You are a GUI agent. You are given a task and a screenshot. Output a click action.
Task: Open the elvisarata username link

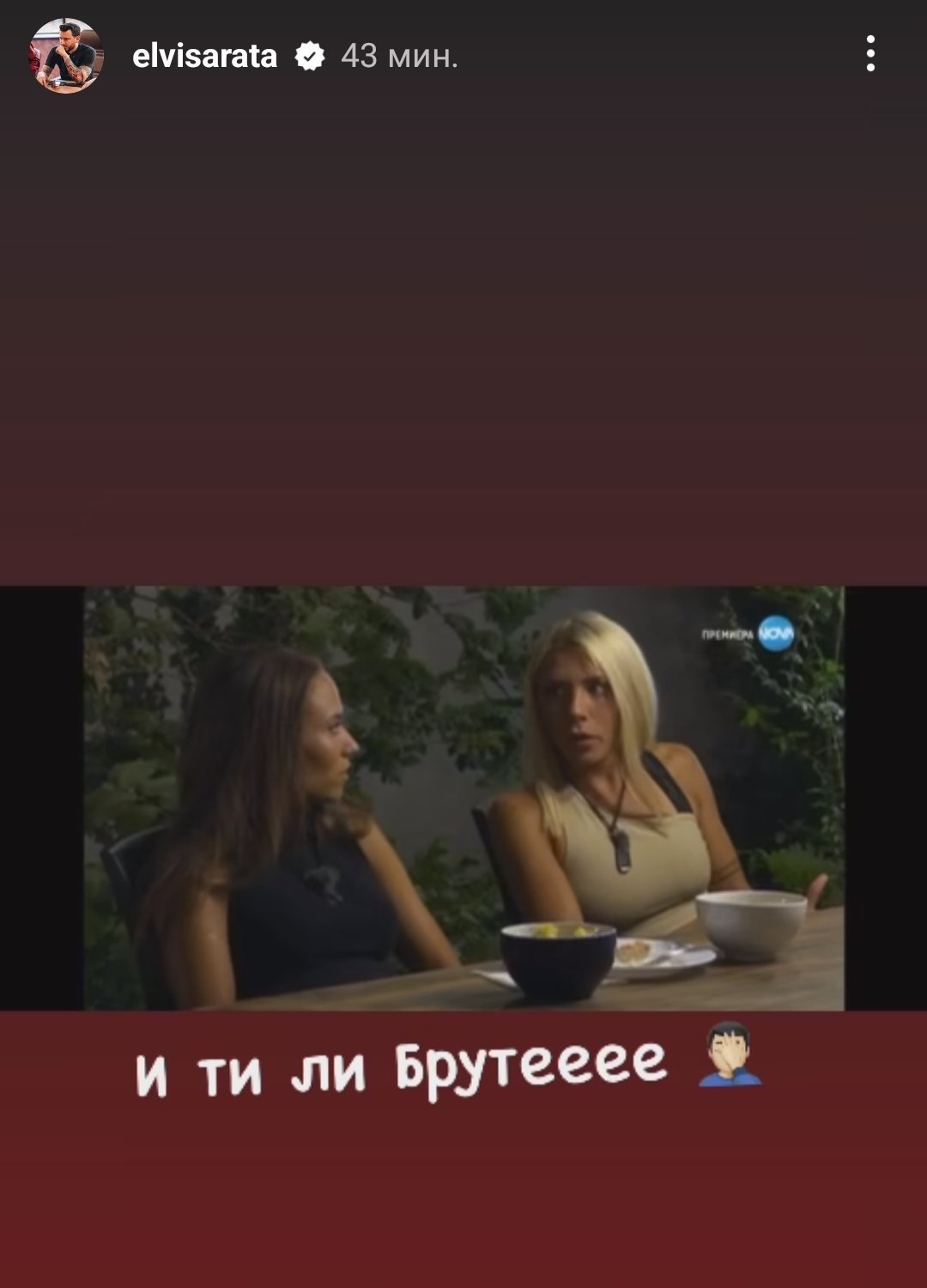tap(204, 57)
